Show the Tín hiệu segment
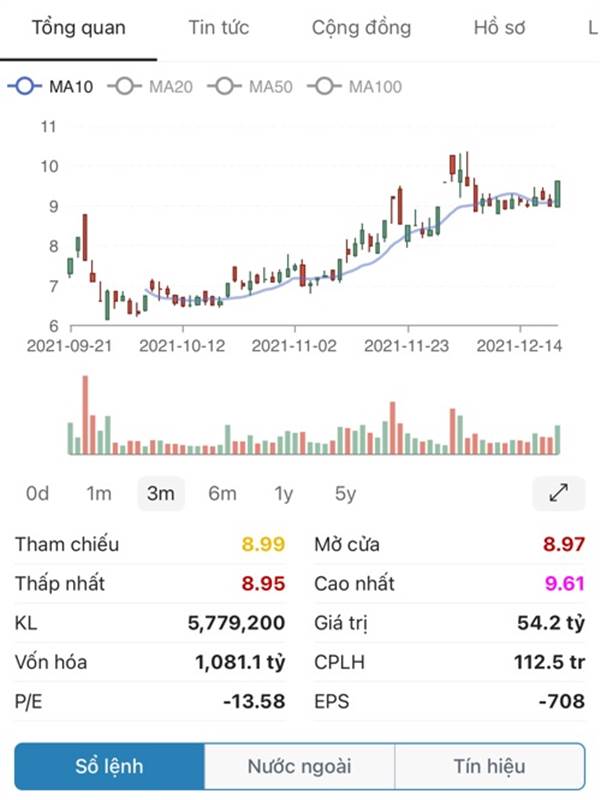 pos(489,767)
